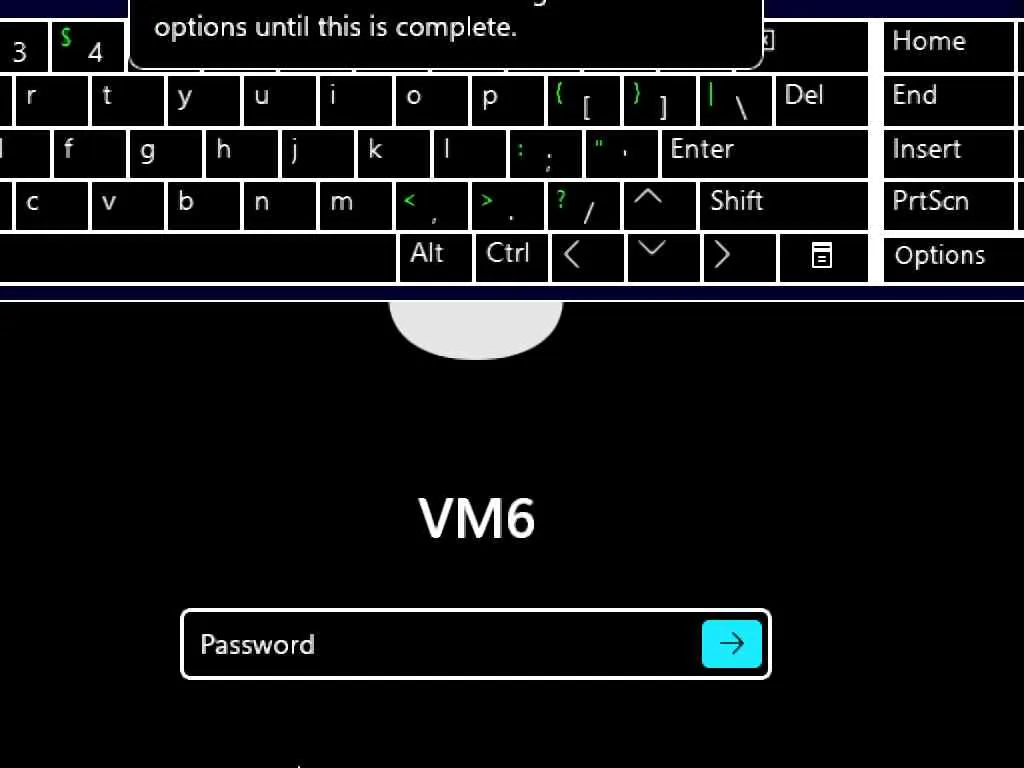Tap the Shift key
The width and height of the screenshot is (1024, 768).
(x=784, y=204)
